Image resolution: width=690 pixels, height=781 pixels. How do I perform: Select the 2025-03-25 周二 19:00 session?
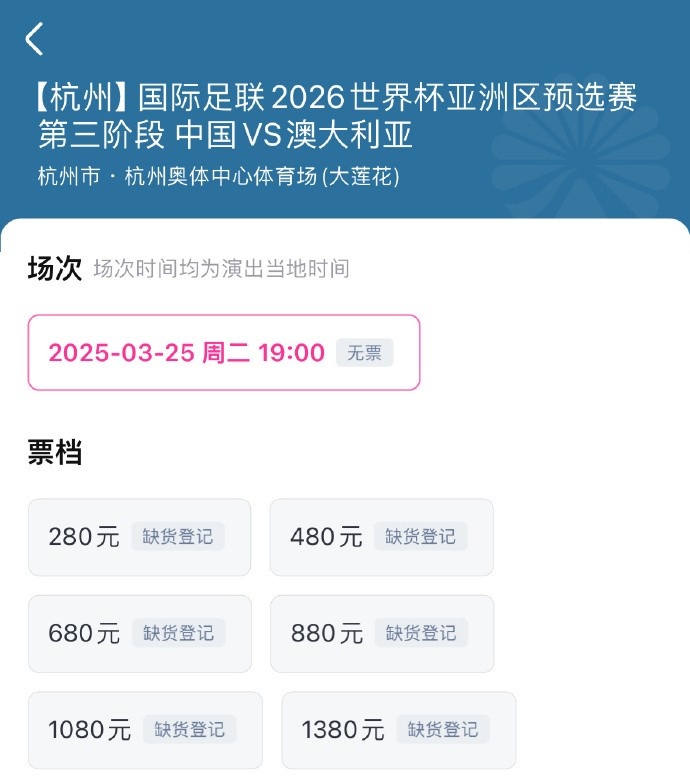coord(223,353)
